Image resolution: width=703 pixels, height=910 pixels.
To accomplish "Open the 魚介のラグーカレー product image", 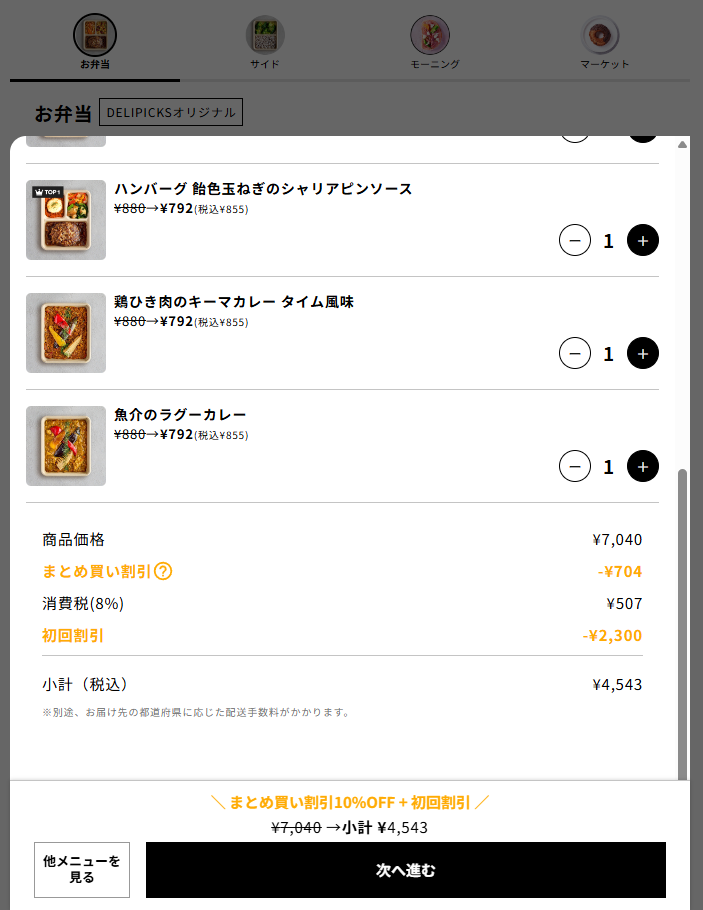I will 66,446.
